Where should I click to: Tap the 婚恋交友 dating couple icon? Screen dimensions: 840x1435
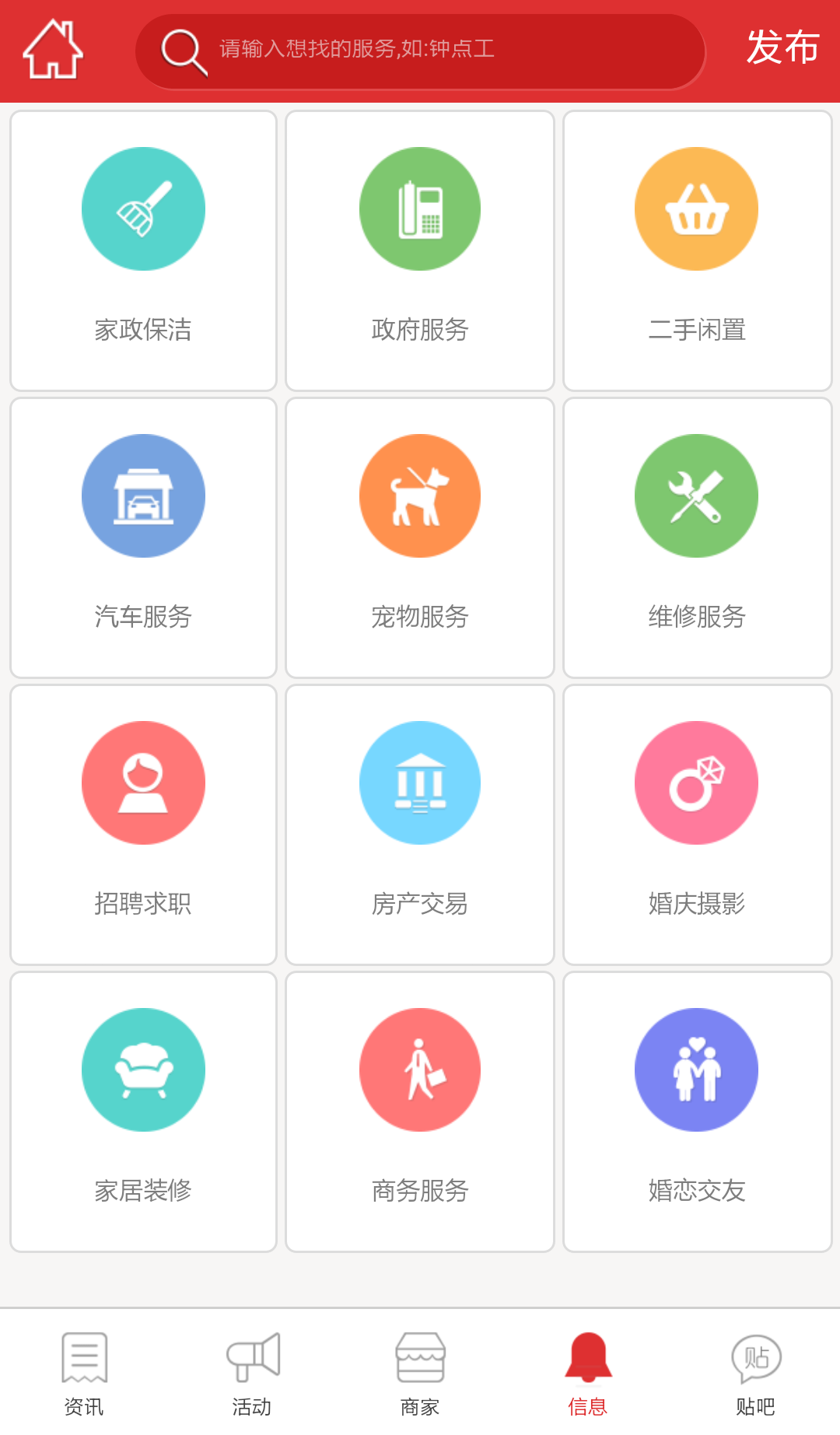[696, 1069]
